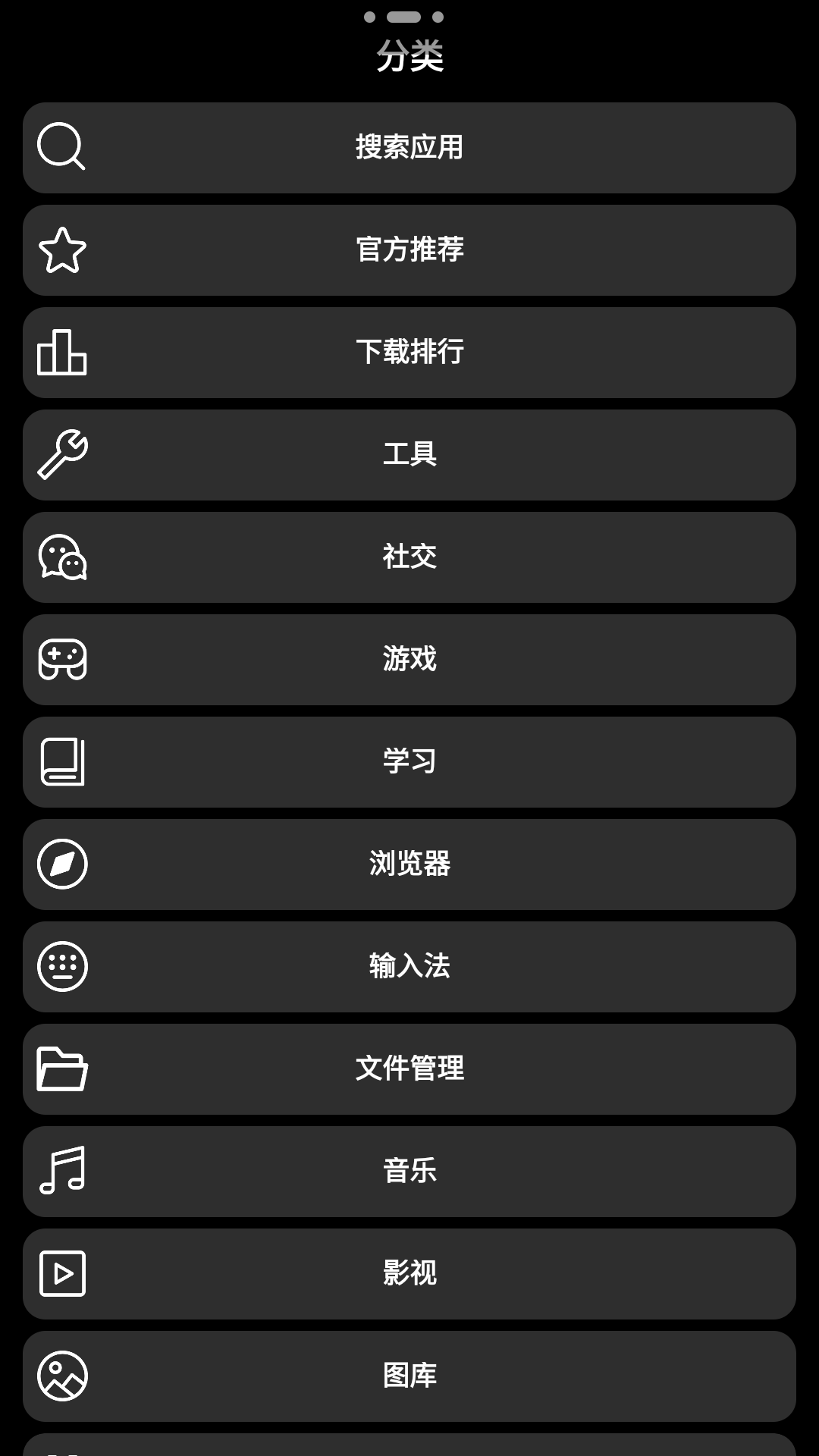This screenshot has width=819, height=1456.
Task: Open the 社交 category
Action: point(409,557)
